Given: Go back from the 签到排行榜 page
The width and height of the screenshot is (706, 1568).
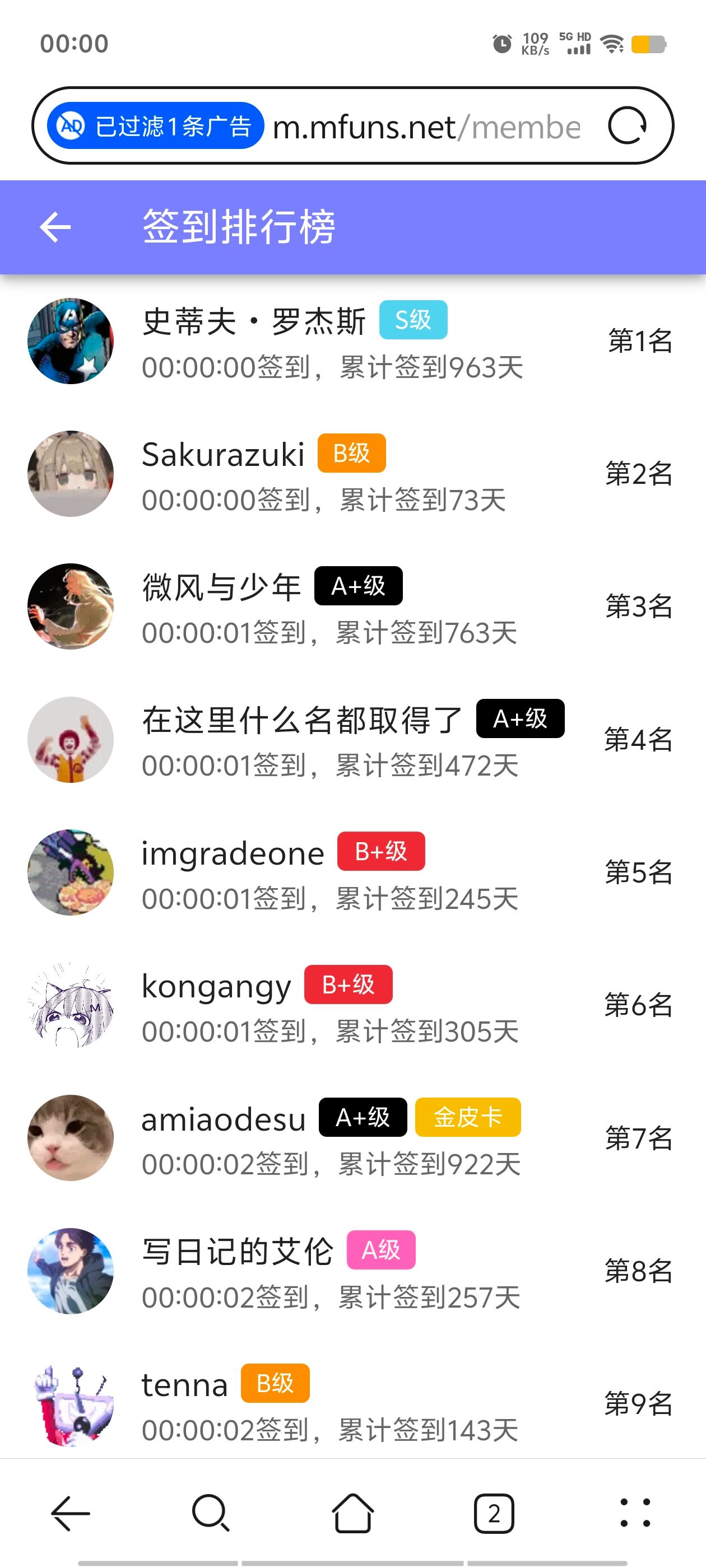Looking at the screenshot, I should [x=55, y=227].
